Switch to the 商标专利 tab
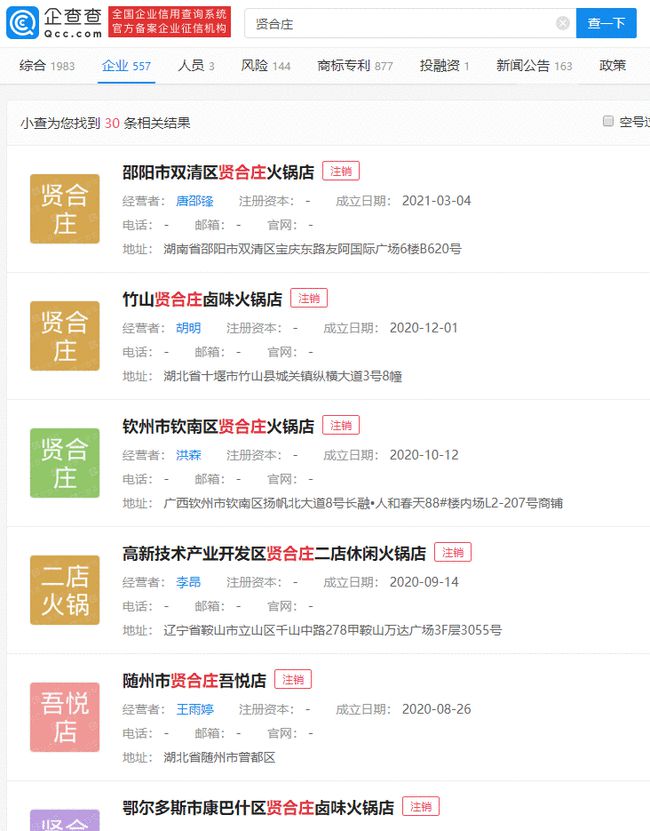The image size is (650, 831). [x=355, y=66]
